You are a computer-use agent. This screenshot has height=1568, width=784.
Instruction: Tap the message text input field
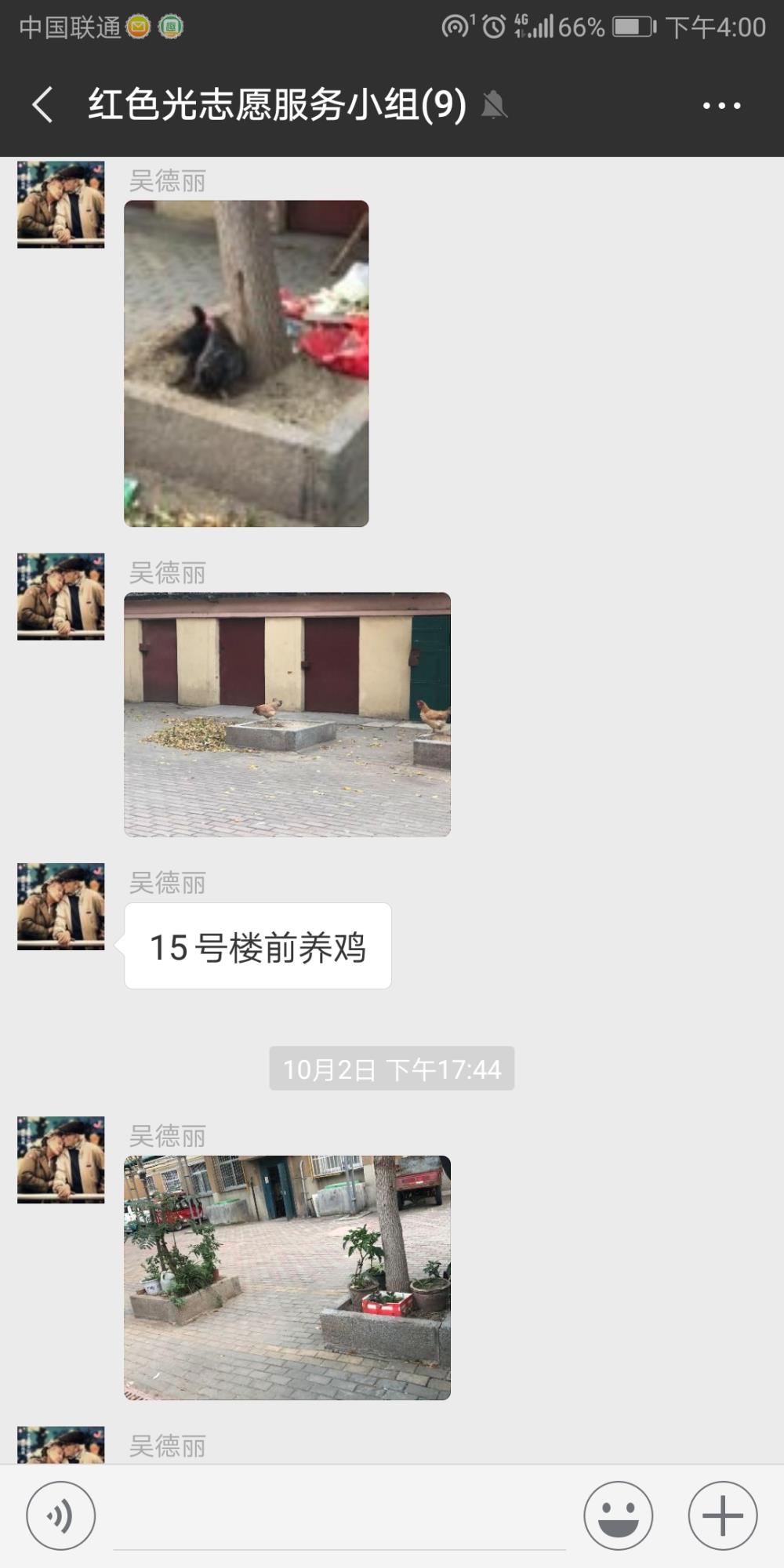coord(339,1517)
